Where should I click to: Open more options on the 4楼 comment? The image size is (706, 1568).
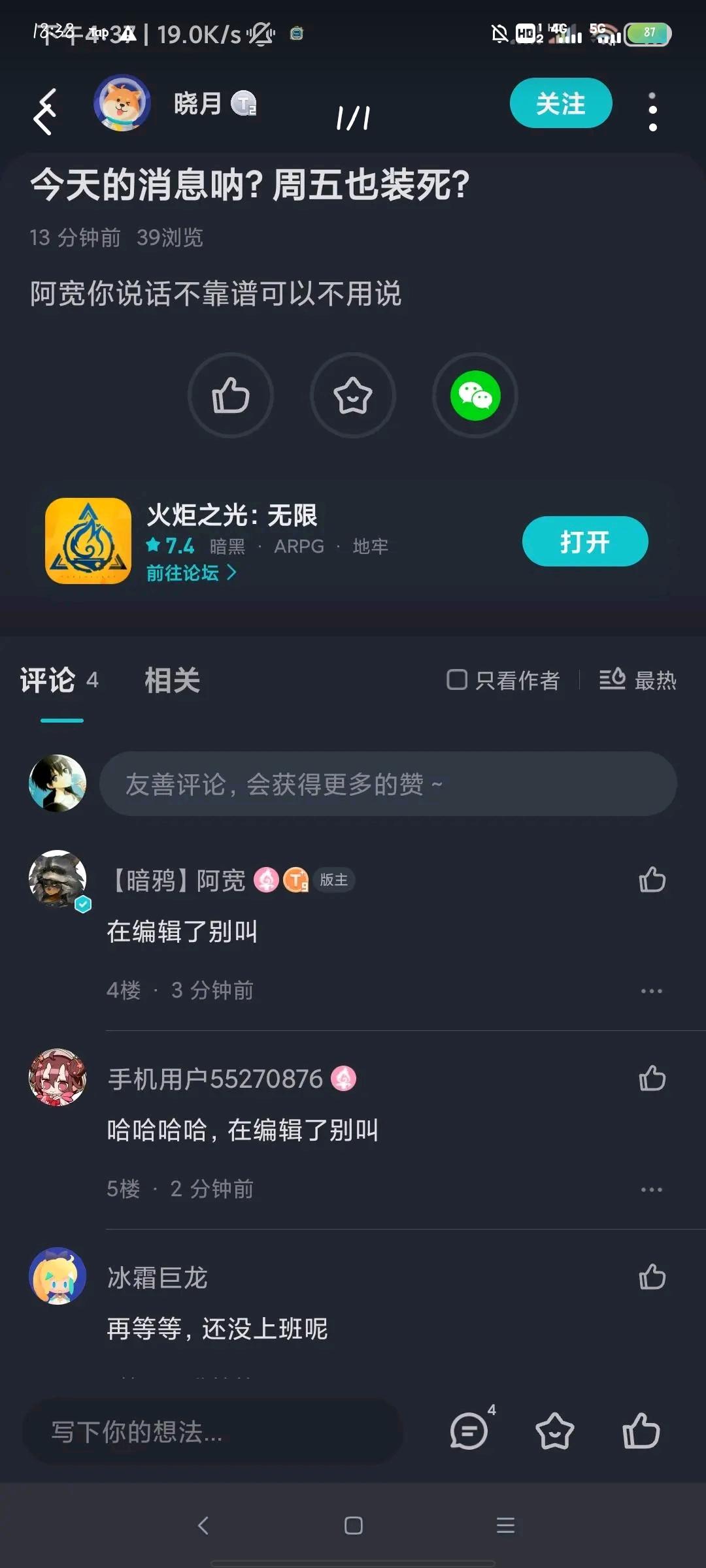coord(651,991)
